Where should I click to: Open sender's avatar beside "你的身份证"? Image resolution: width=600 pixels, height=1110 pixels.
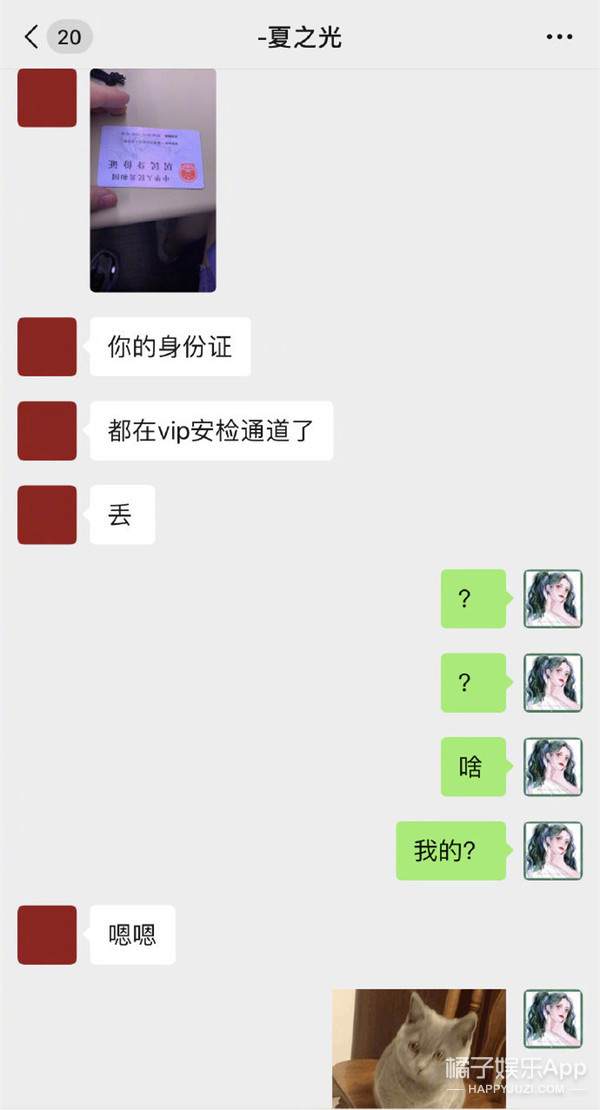pyautogui.click(x=47, y=347)
